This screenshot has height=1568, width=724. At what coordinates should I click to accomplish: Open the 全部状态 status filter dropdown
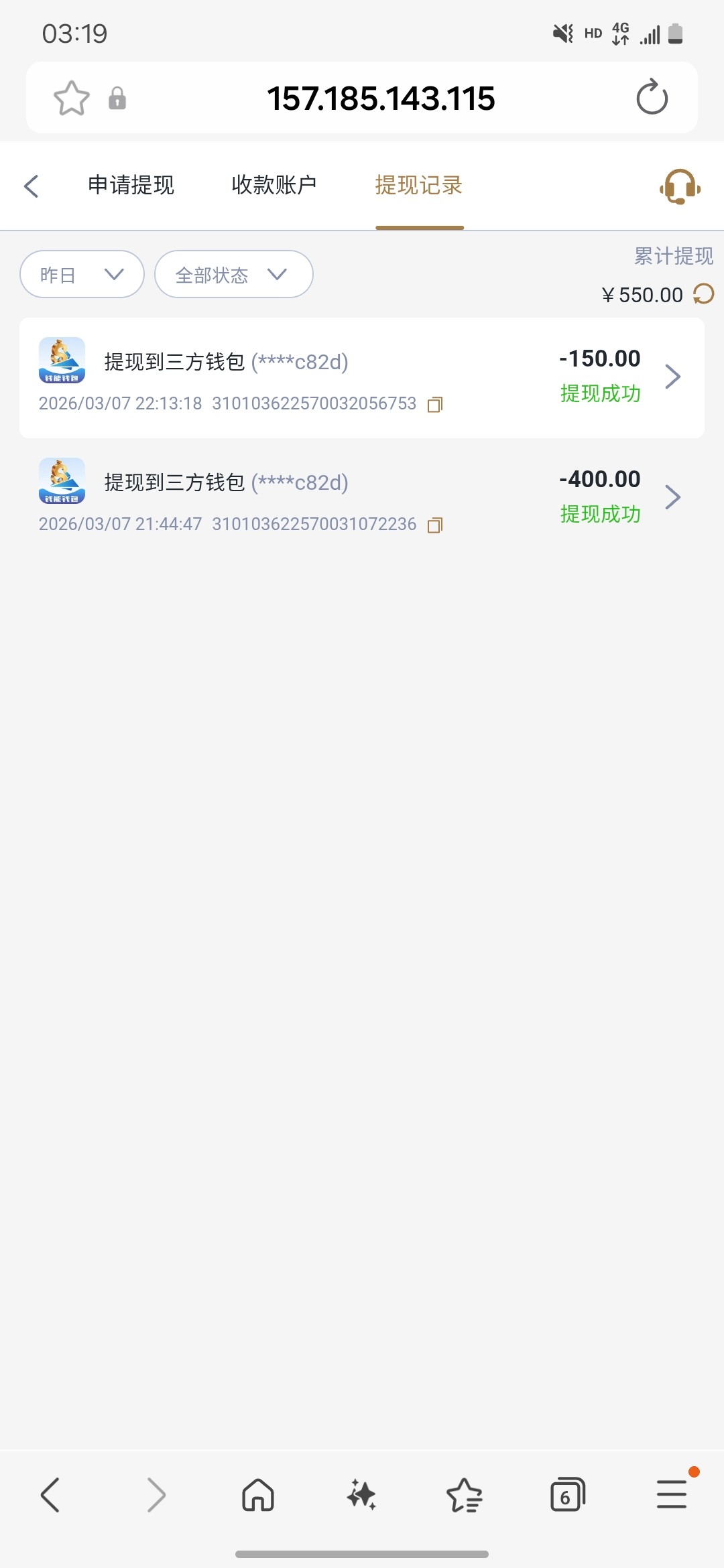[x=233, y=273]
